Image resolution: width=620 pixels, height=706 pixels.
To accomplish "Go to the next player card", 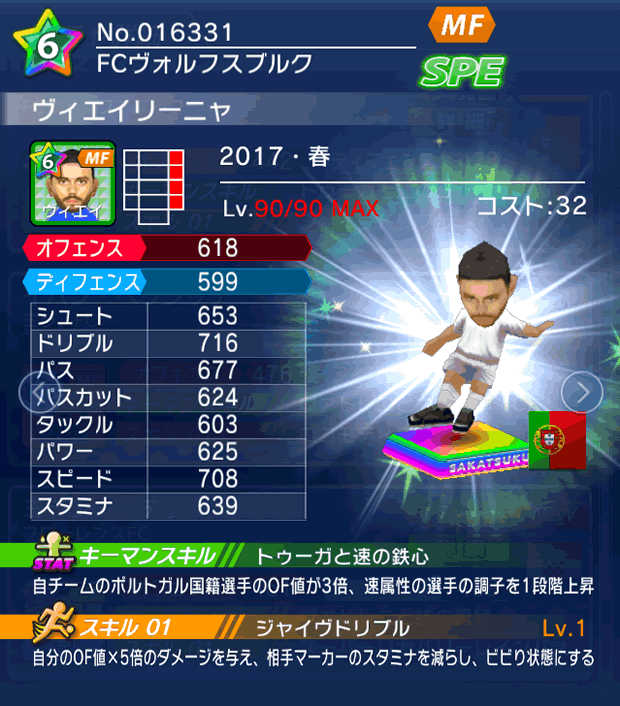I will (x=581, y=392).
